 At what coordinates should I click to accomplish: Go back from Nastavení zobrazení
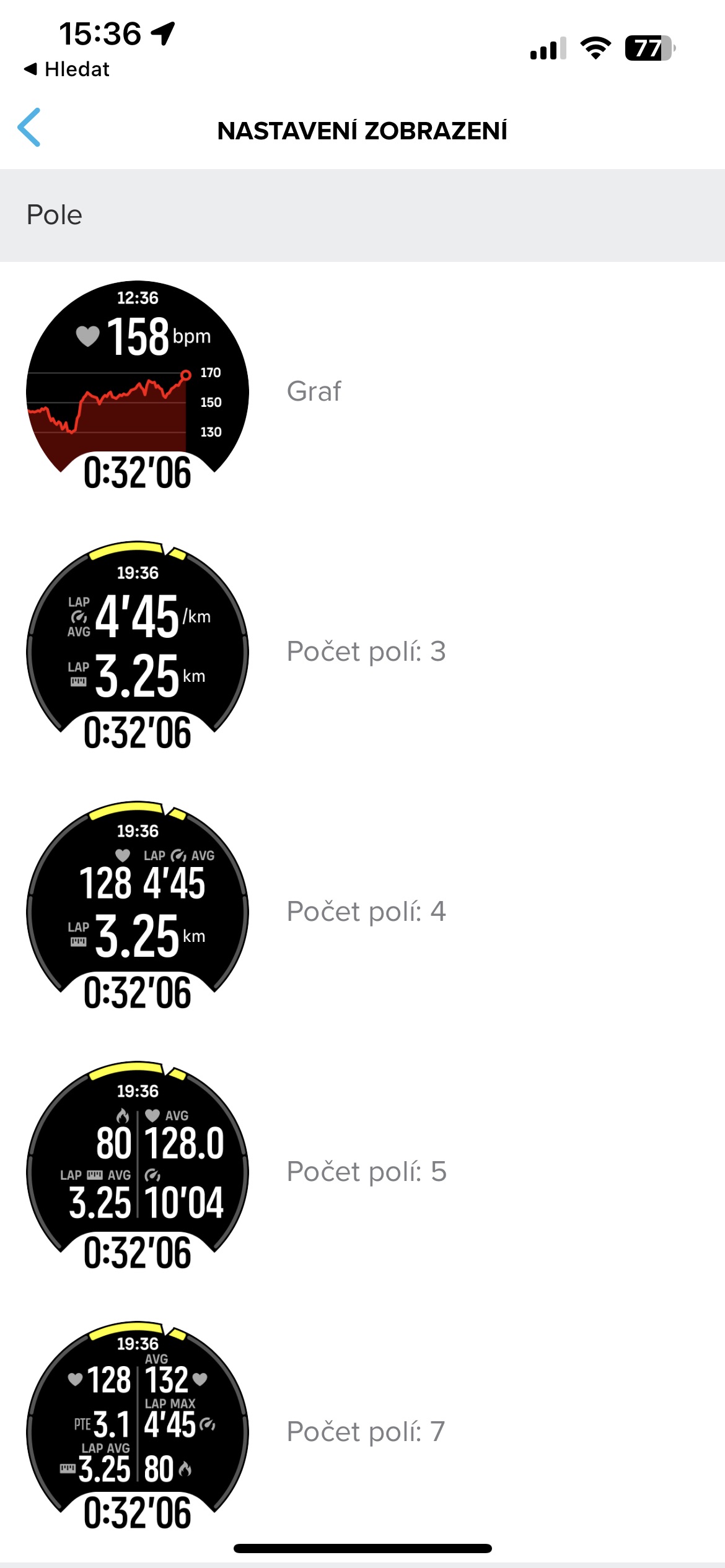point(29,128)
